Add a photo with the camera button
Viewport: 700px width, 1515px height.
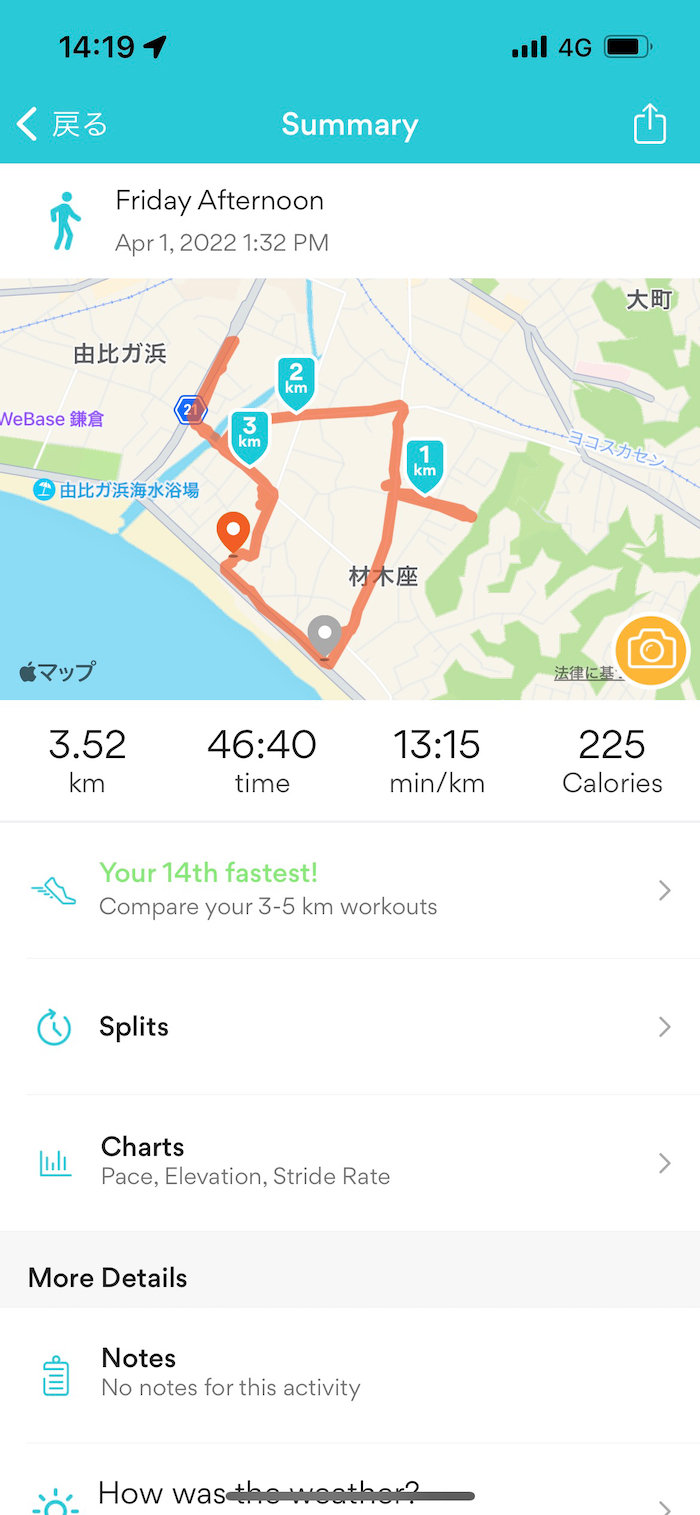(651, 651)
